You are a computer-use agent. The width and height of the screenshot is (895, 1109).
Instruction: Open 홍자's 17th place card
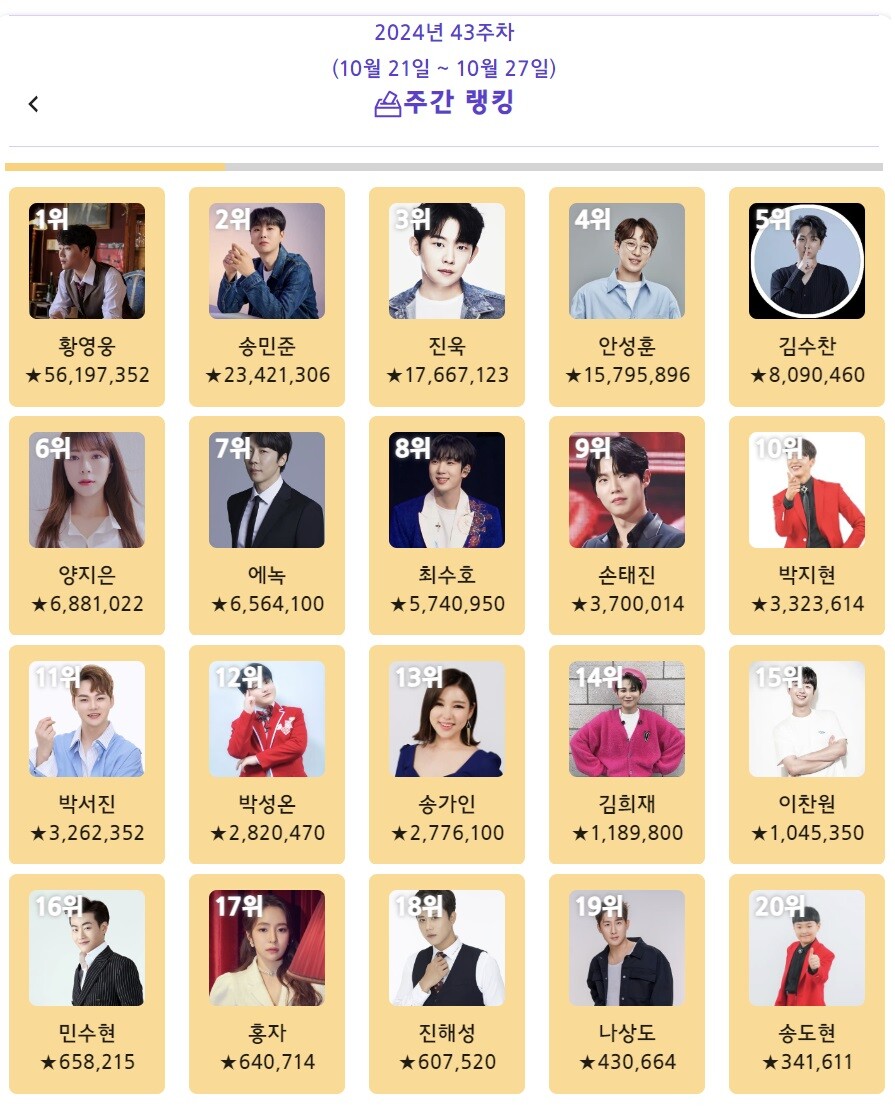pos(267,984)
